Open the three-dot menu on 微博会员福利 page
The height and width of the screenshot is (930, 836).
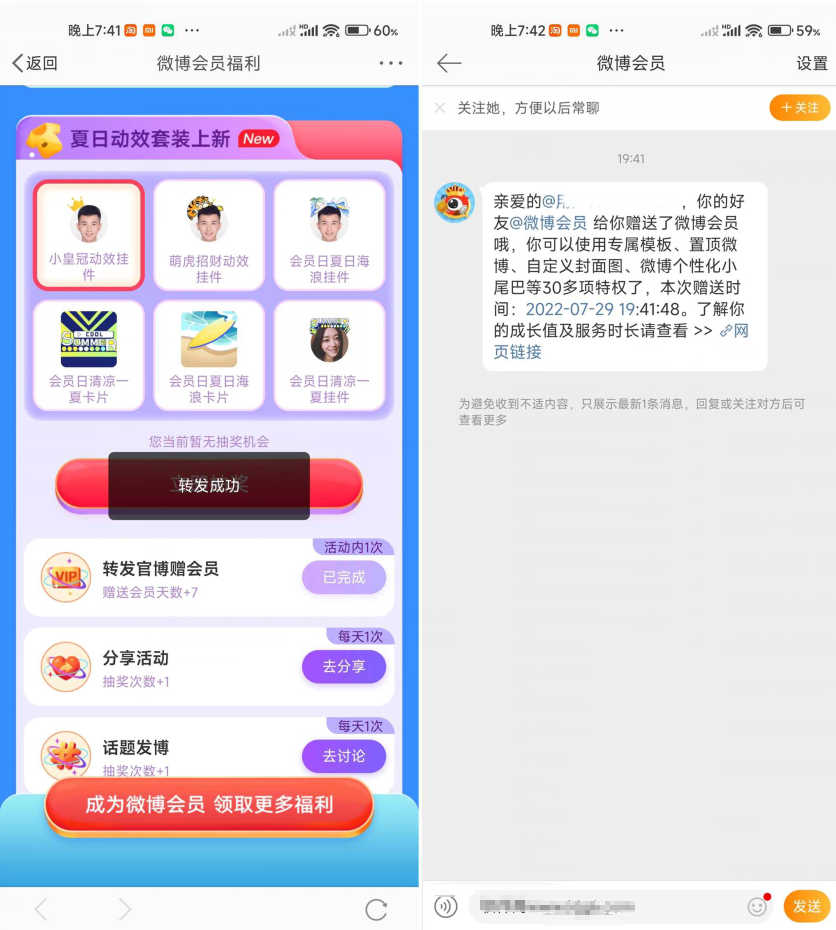[x=391, y=63]
